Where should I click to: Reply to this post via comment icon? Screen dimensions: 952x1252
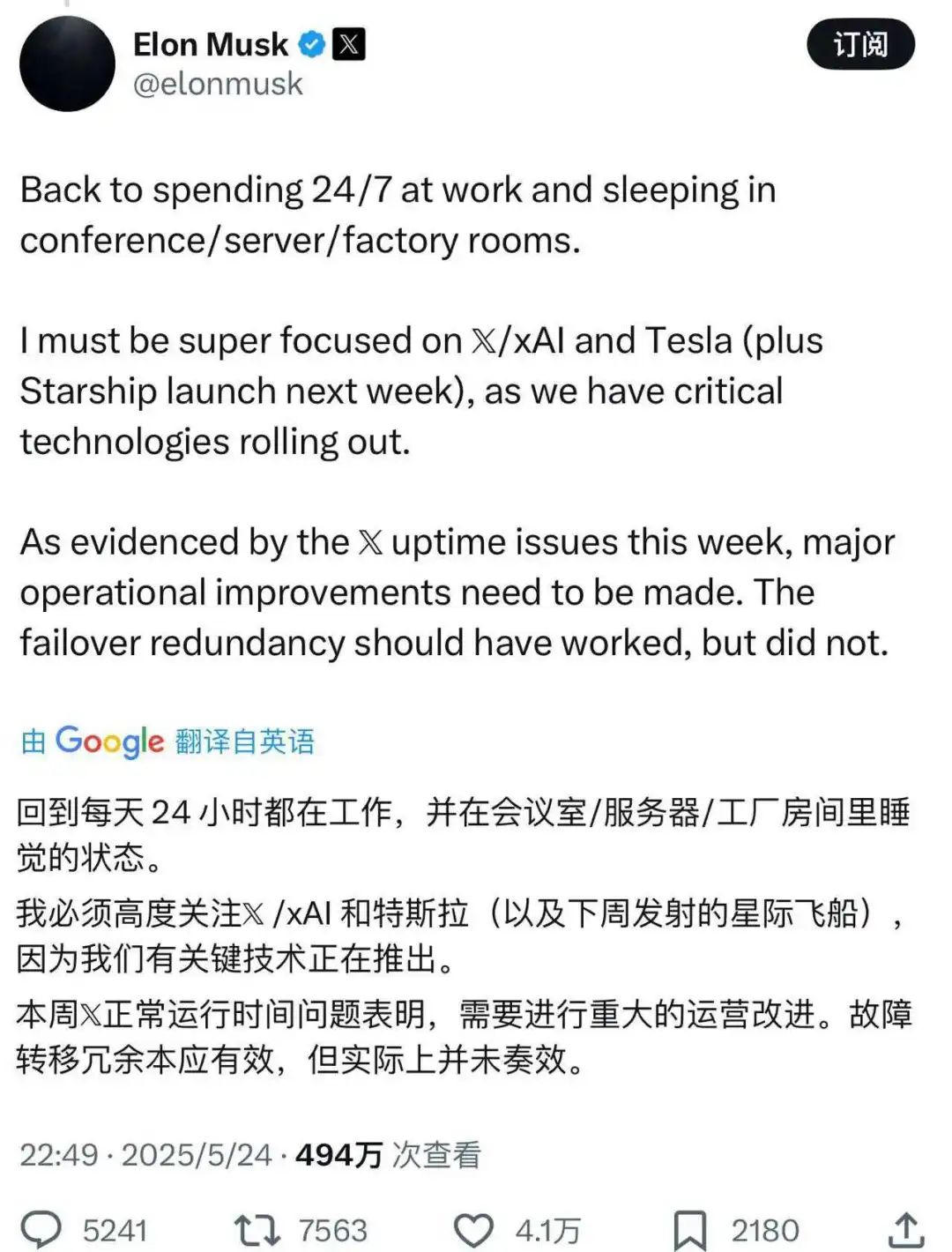coord(41,1229)
